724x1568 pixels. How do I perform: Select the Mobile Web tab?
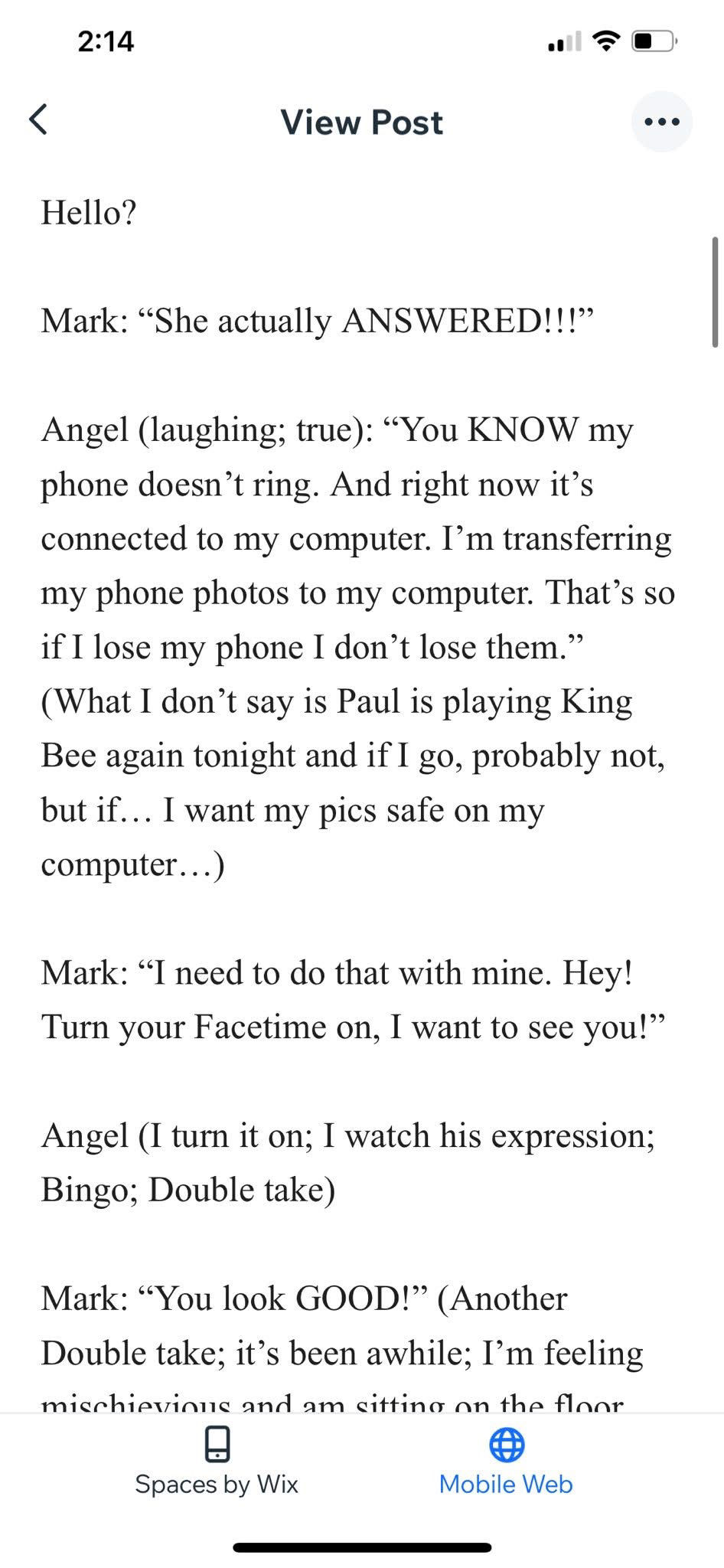pyautogui.click(x=506, y=1461)
